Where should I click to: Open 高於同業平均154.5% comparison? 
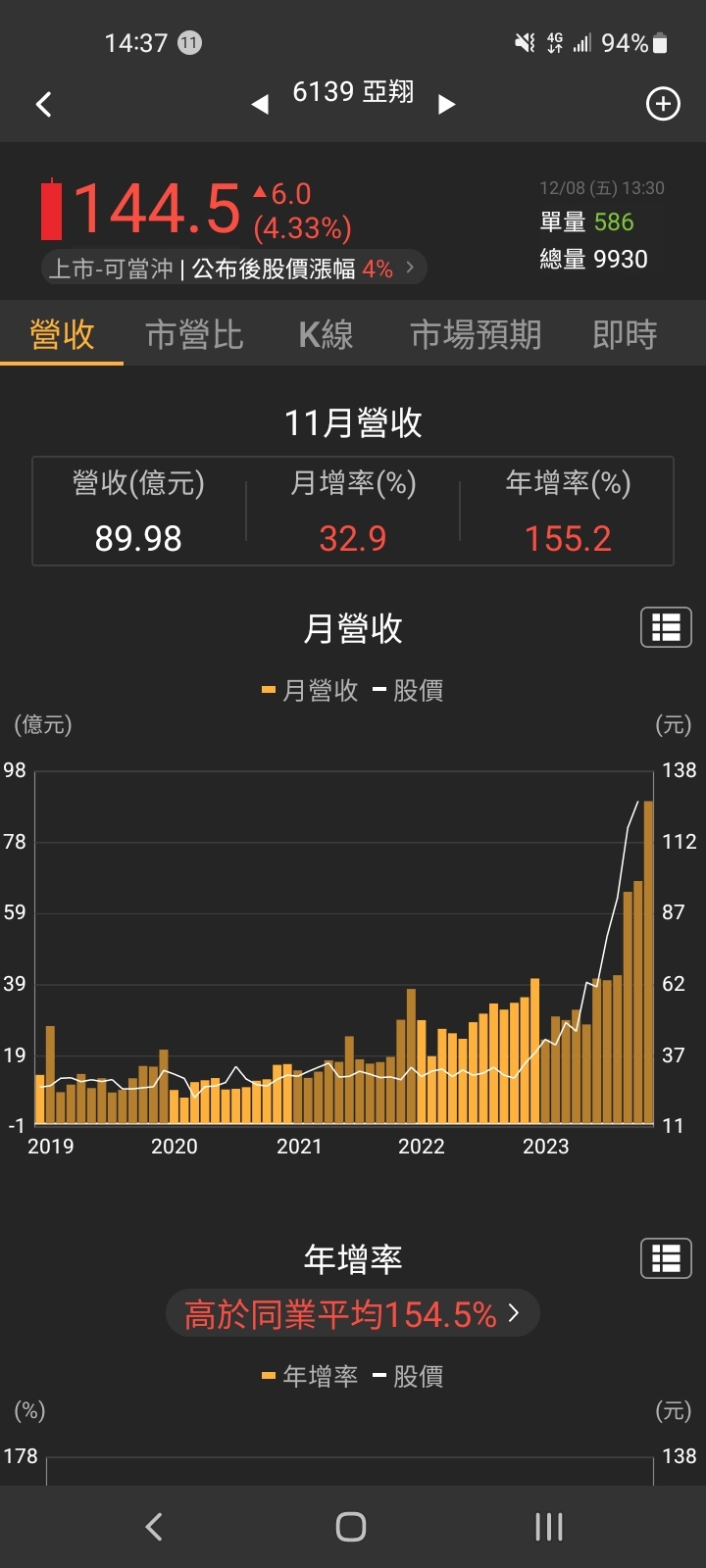coord(353,1314)
